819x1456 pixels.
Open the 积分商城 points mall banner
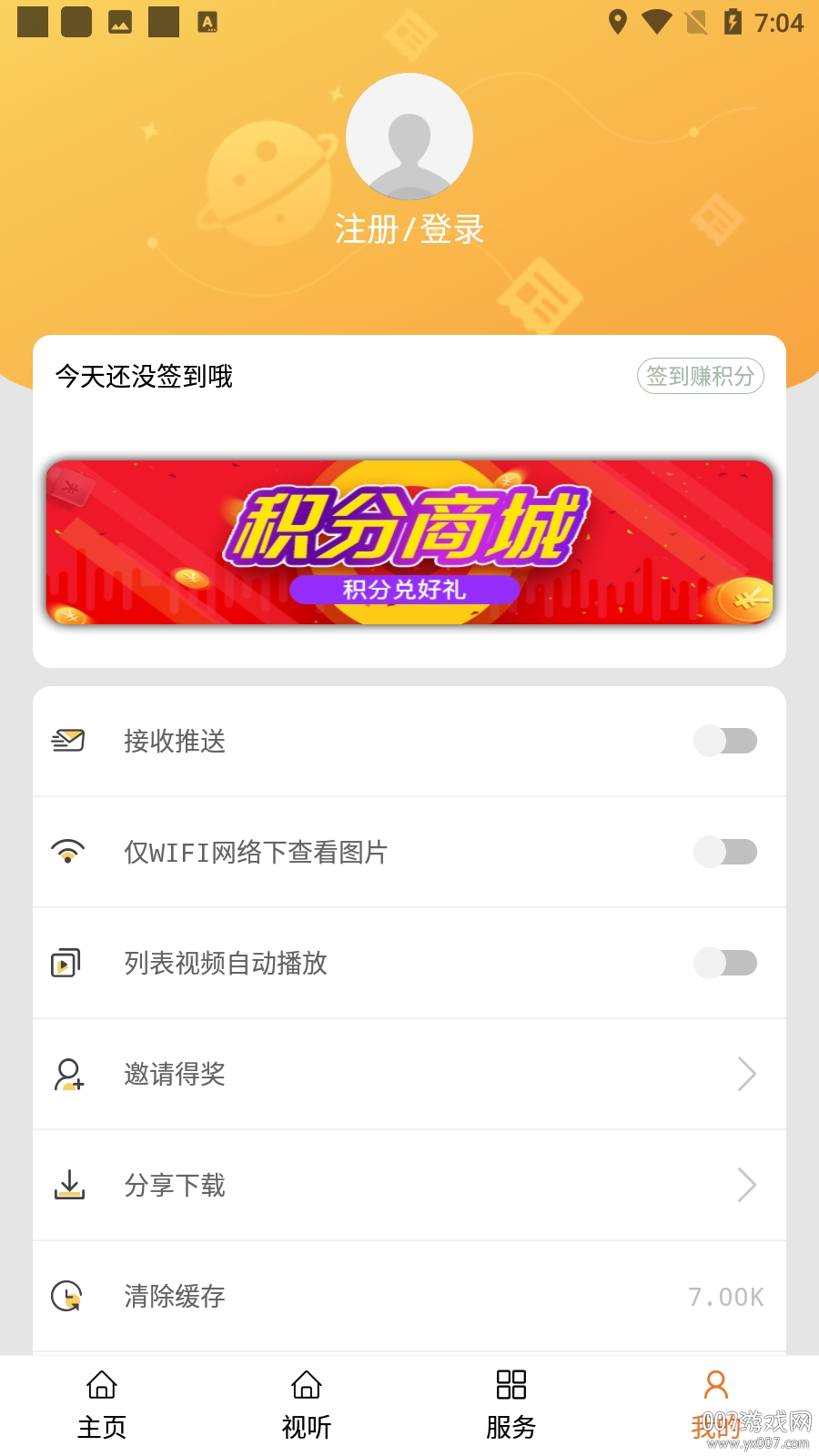(409, 542)
